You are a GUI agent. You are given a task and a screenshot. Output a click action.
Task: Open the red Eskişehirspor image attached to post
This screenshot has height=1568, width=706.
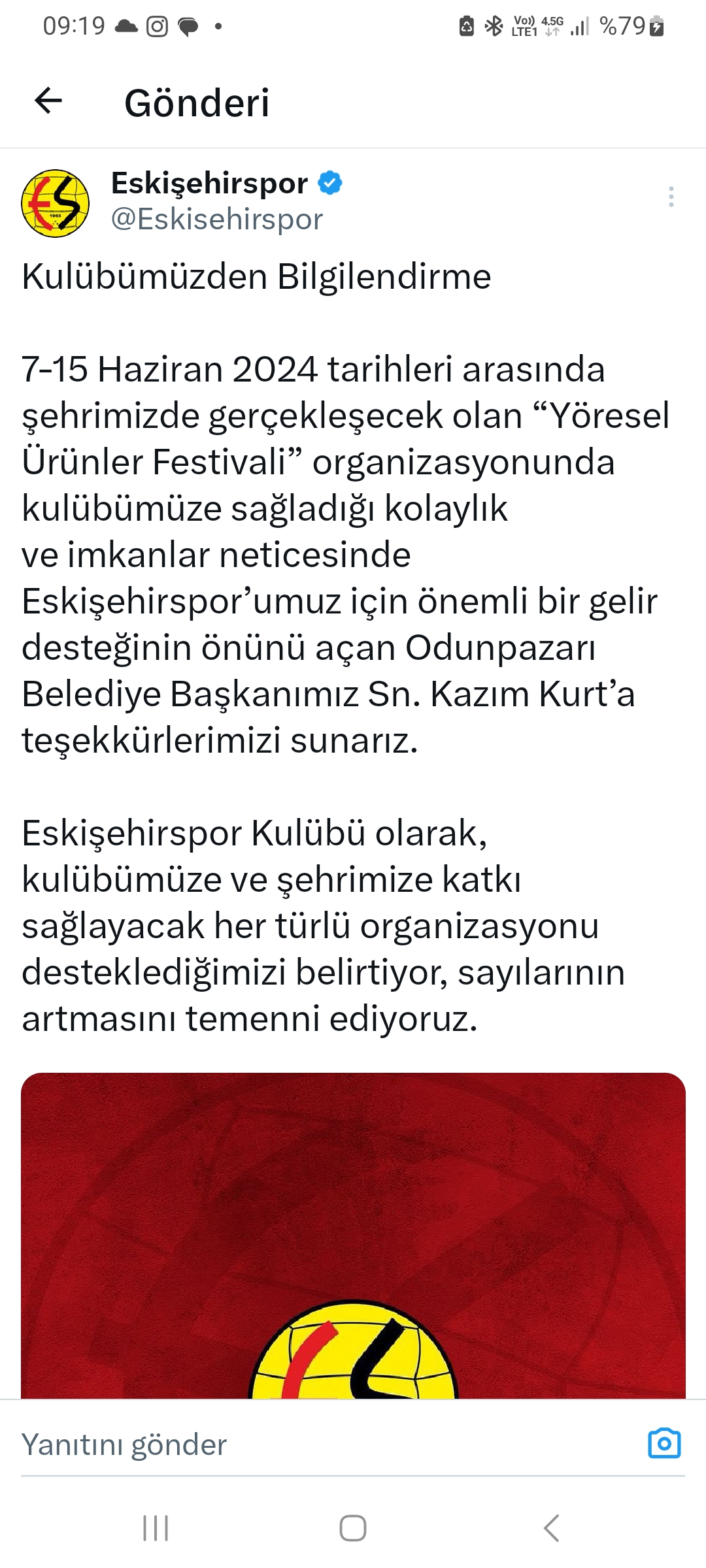(x=353, y=1235)
